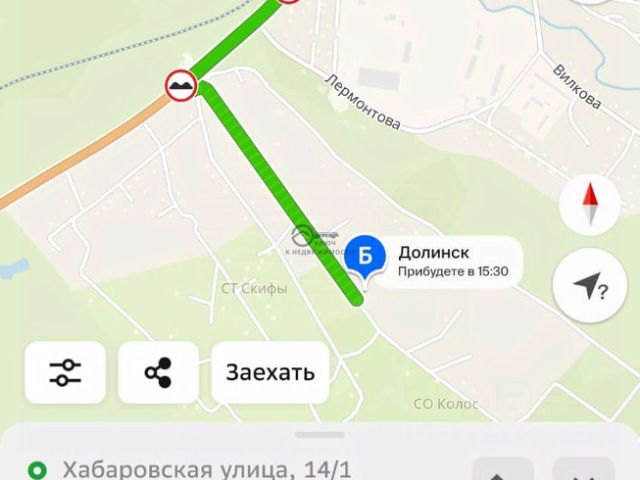Tap the speed bump road sign
This screenshot has width=640, height=480.
point(181,84)
